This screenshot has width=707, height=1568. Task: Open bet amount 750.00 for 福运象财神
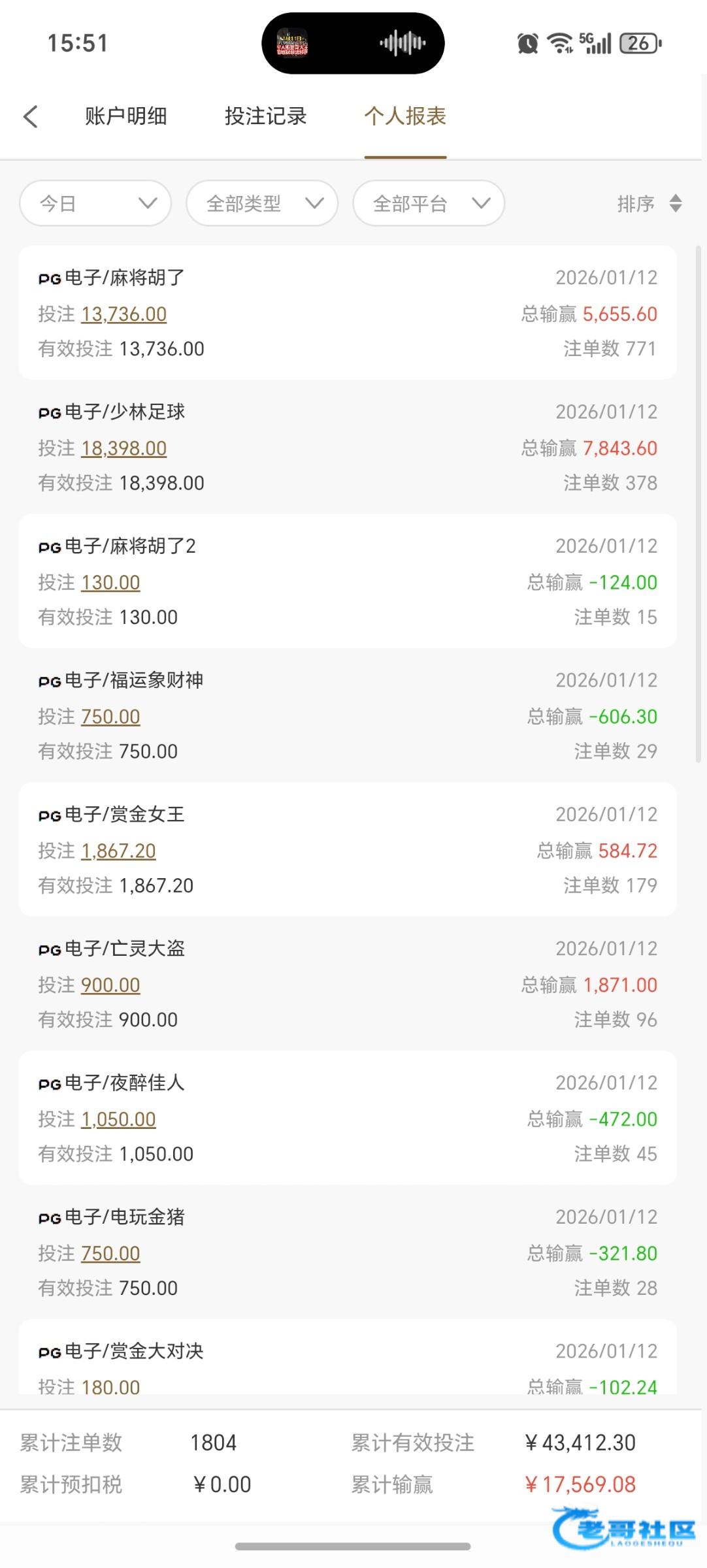tap(110, 717)
